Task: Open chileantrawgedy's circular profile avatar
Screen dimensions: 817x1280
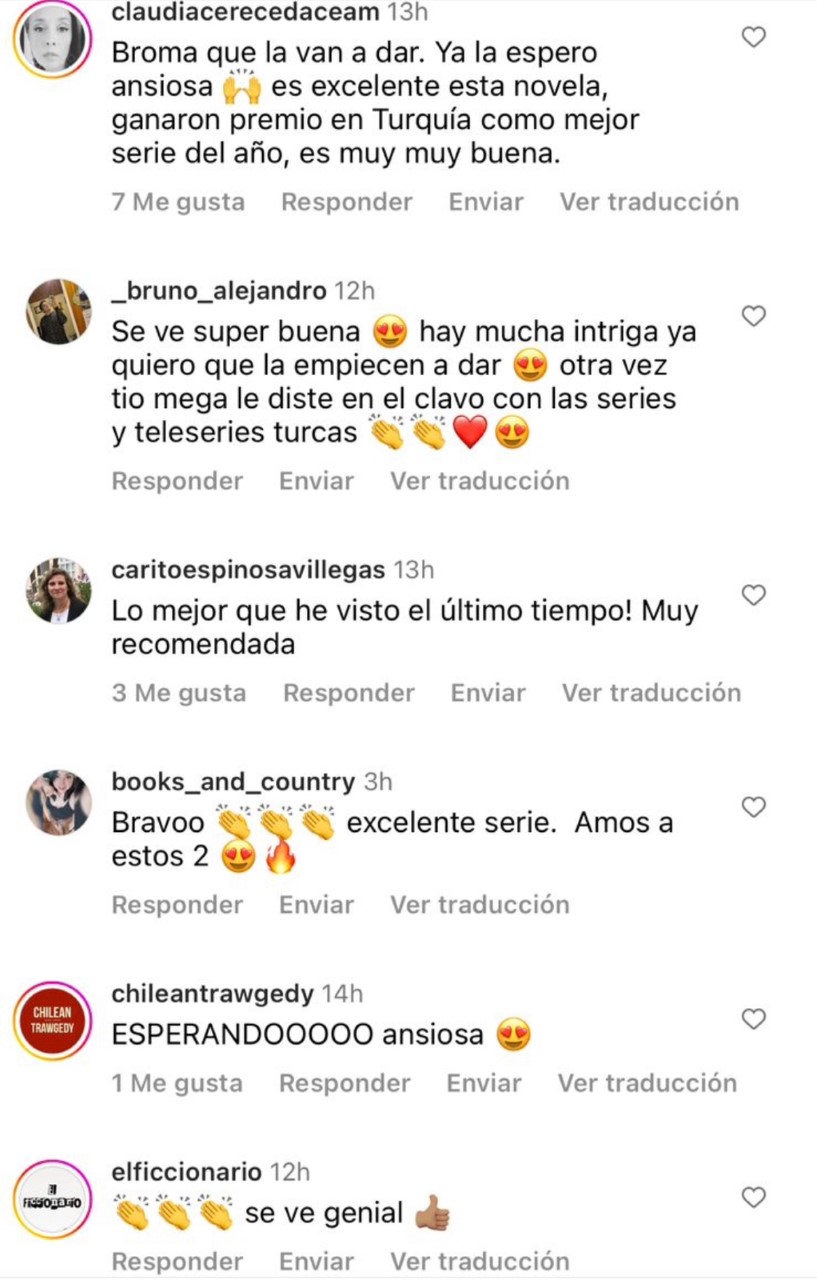Action: (x=51, y=1020)
